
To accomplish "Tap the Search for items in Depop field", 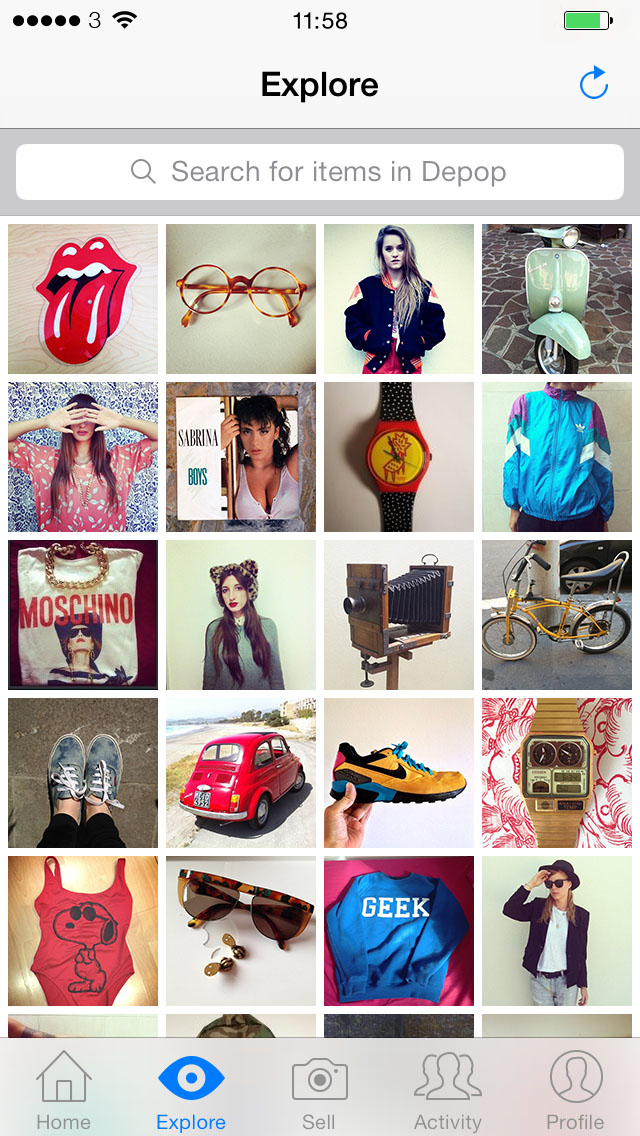I will [x=320, y=172].
